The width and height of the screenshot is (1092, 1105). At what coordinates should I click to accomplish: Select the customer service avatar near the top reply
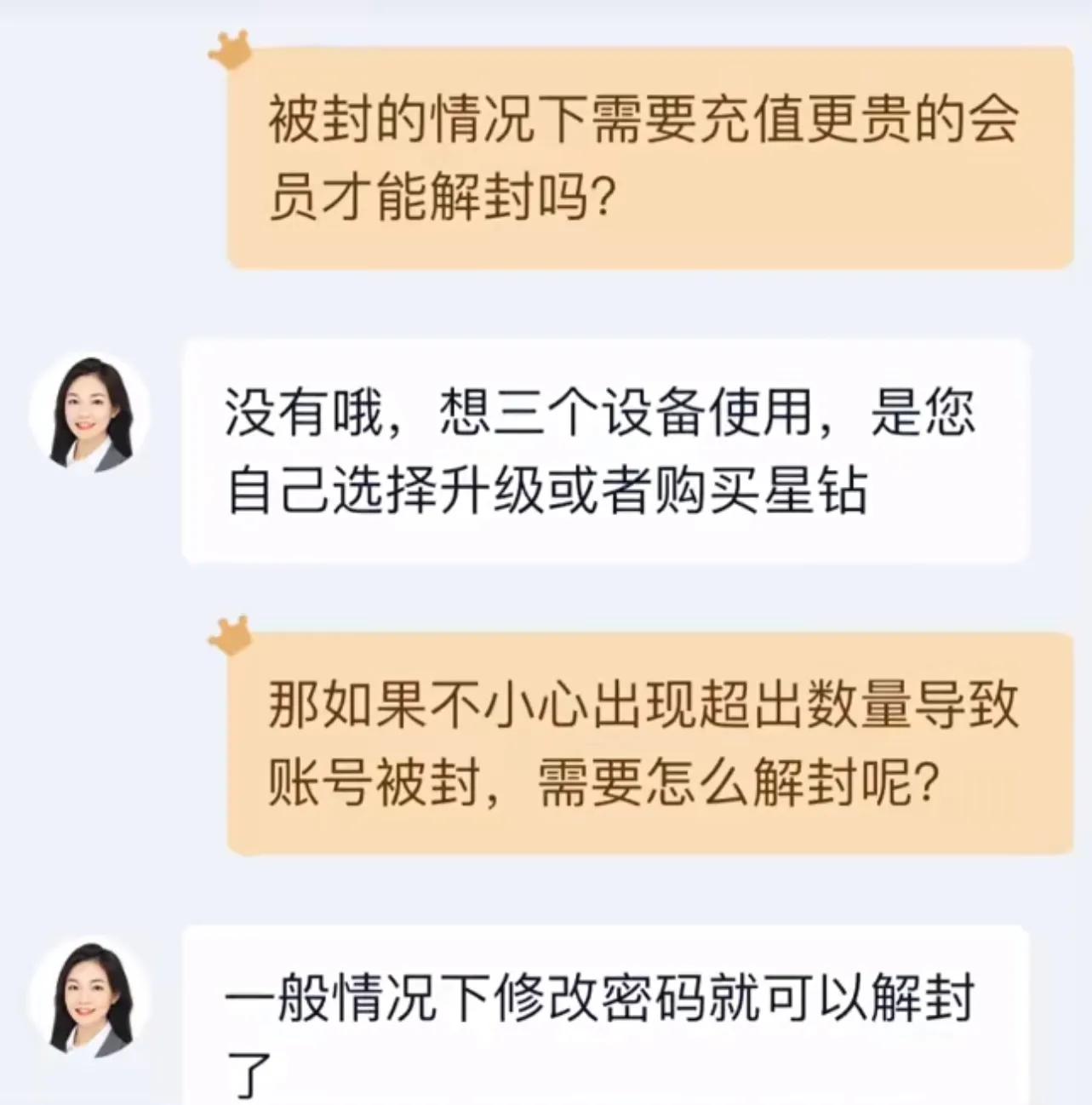[x=92, y=414]
